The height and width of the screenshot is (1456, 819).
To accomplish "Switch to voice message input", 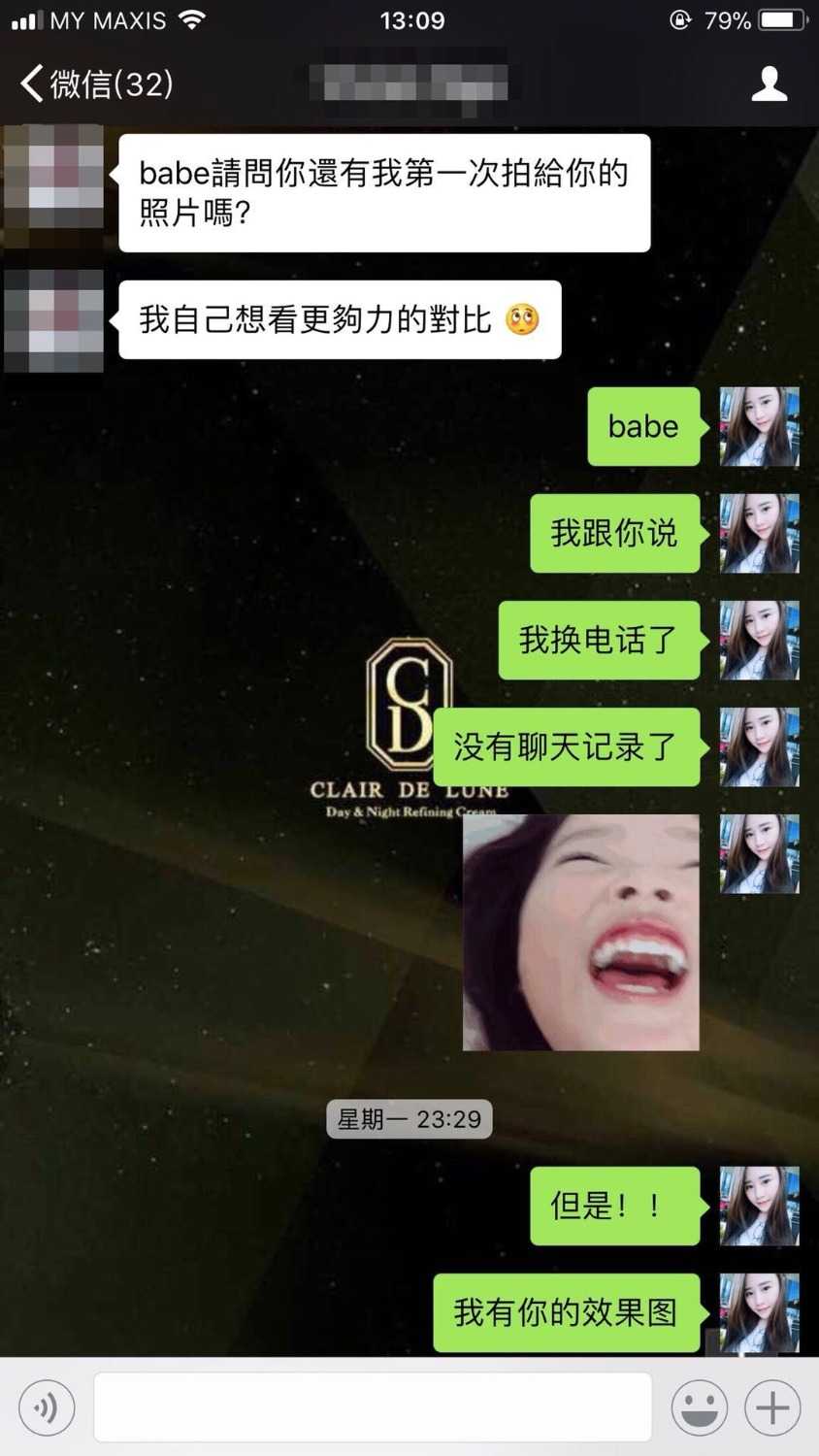I will tap(47, 1406).
